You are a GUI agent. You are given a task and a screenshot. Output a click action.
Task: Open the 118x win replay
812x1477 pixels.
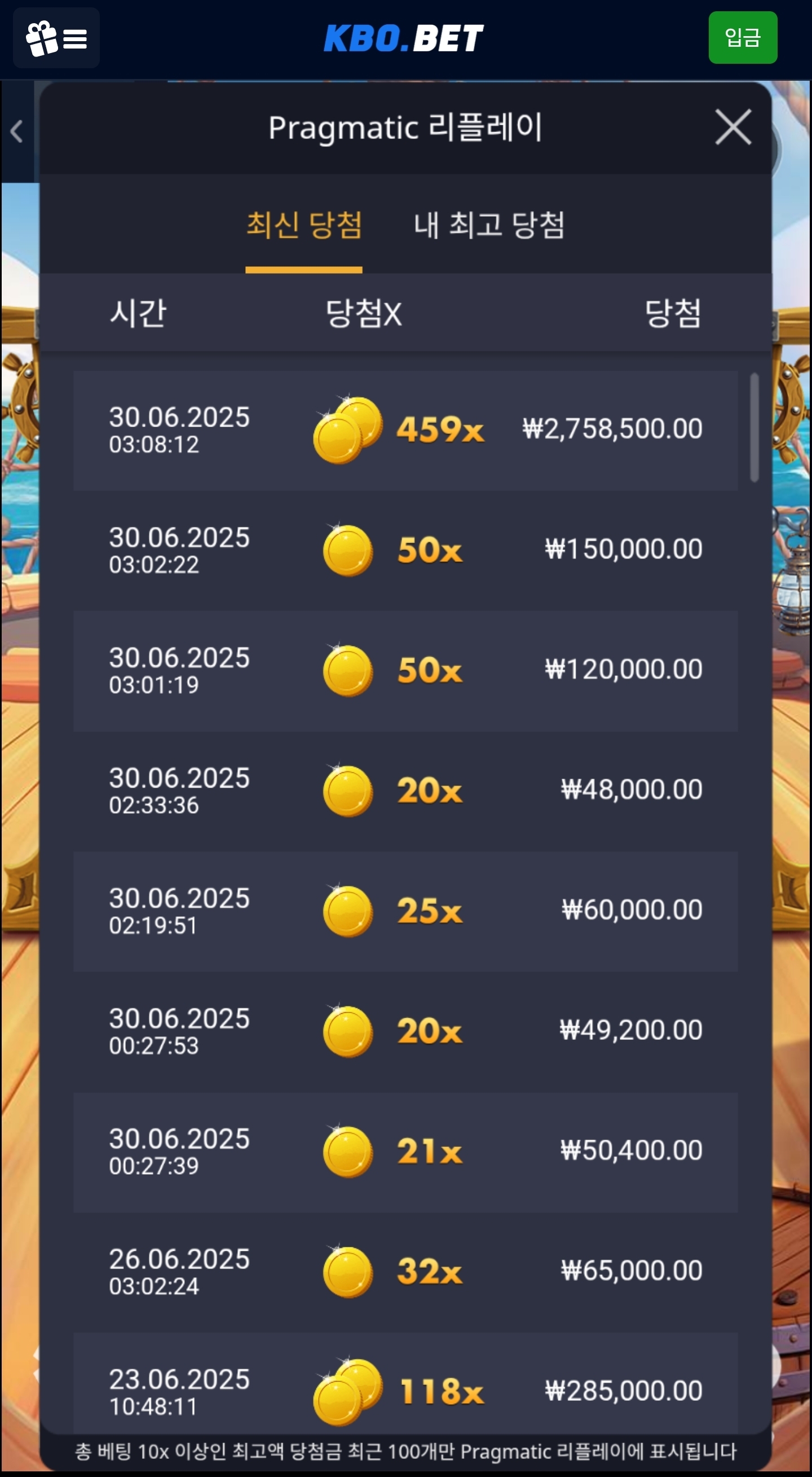point(405,1391)
